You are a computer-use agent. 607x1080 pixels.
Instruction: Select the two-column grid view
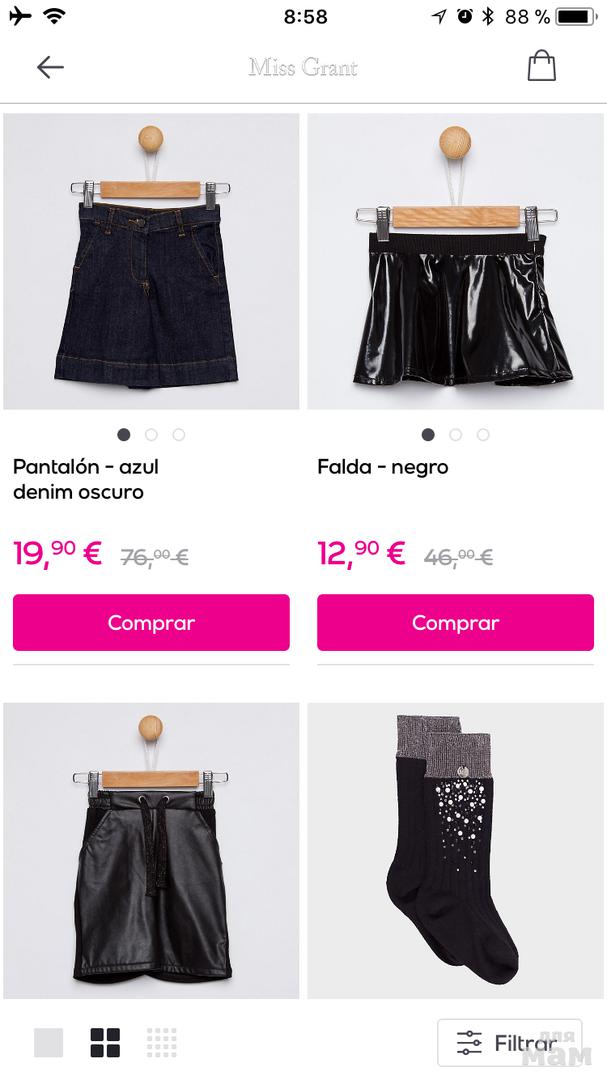click(x=105, y=1042)
